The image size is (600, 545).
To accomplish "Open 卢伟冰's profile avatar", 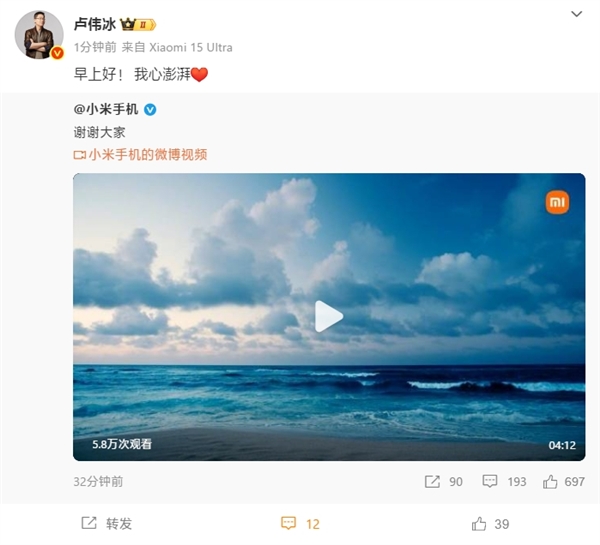I will (x=39, y=36).
